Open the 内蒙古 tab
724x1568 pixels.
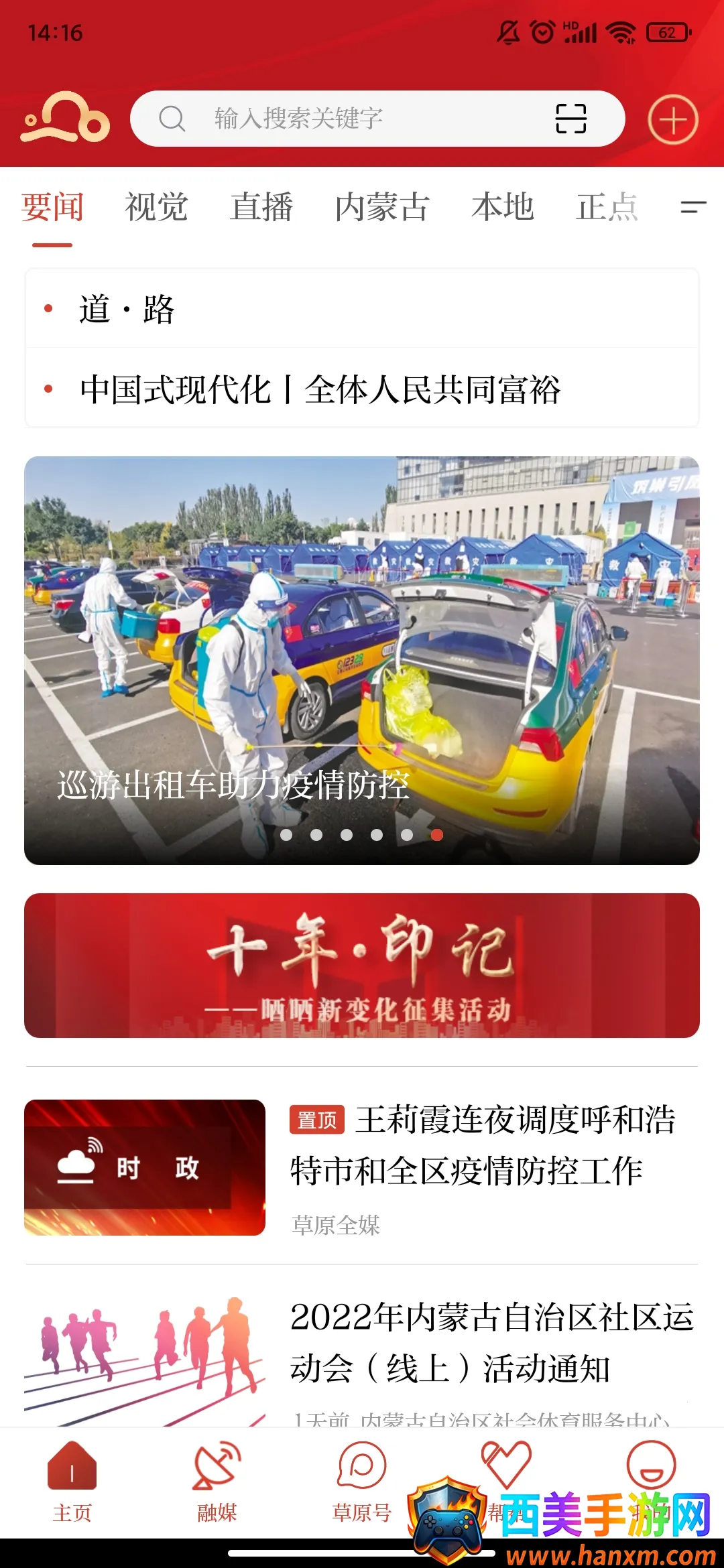tap(382, 207)
